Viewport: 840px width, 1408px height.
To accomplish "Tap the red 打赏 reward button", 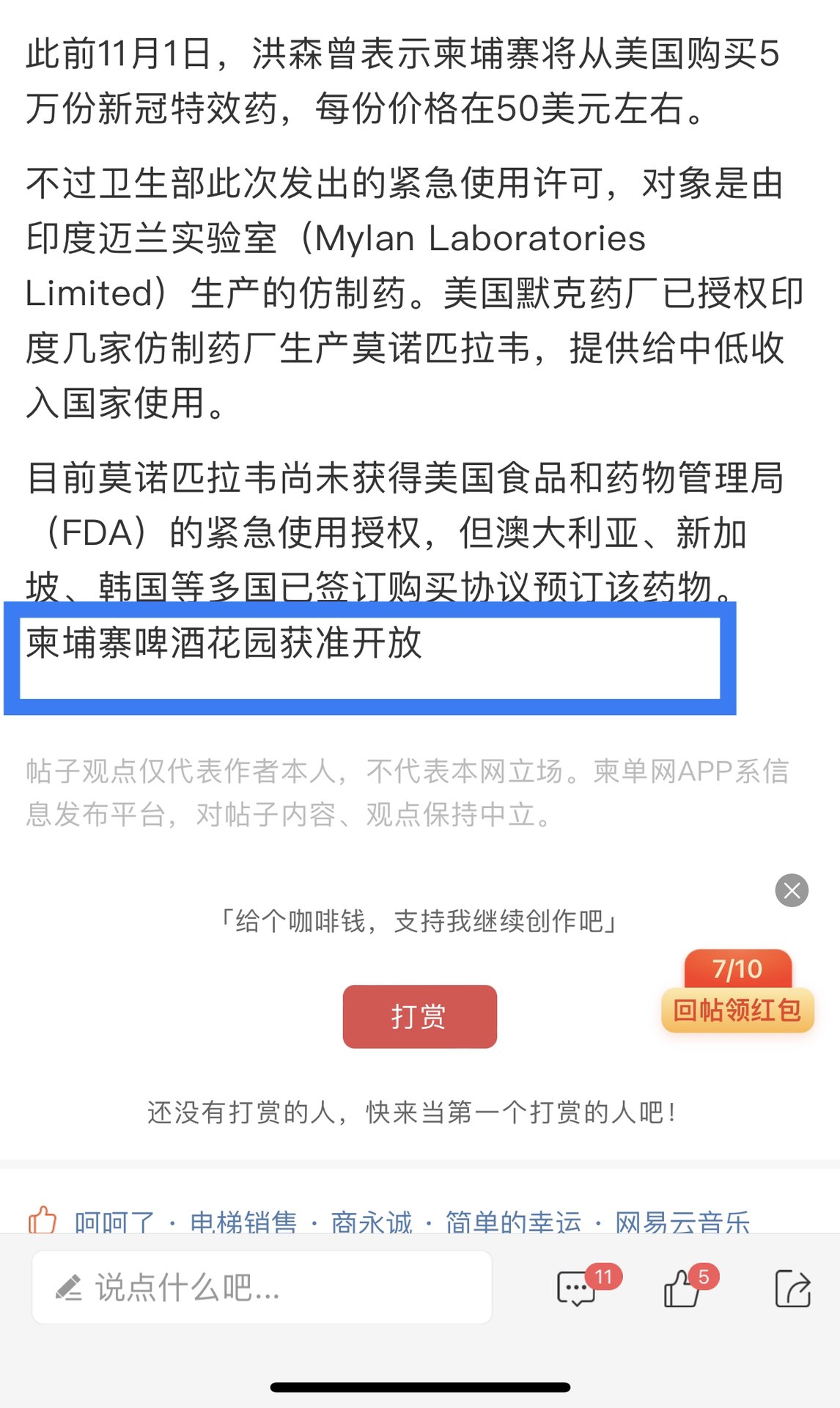I will (x=419, y=1016).
